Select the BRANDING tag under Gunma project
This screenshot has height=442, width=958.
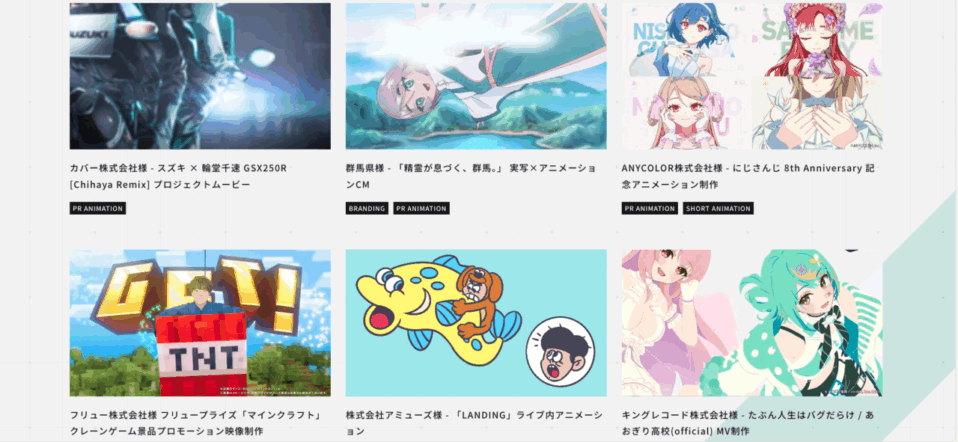[x=367, y=209]
